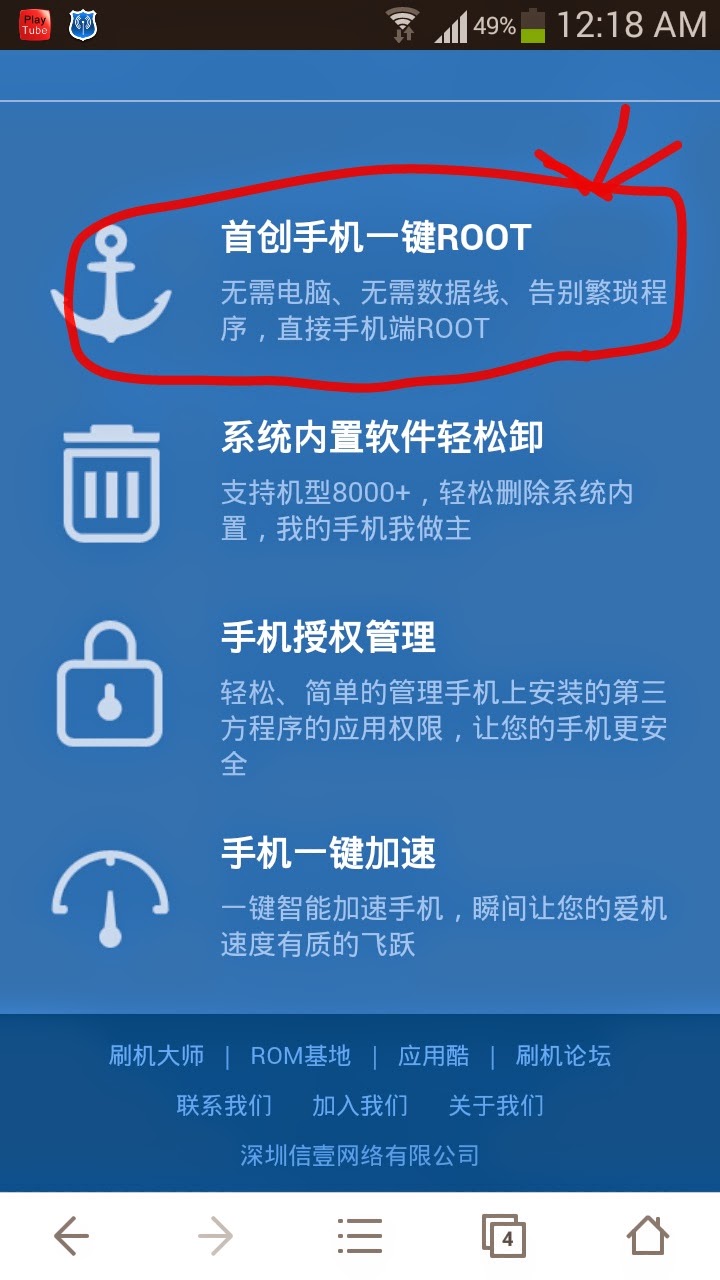Open the 加入我们 link

360,1105
